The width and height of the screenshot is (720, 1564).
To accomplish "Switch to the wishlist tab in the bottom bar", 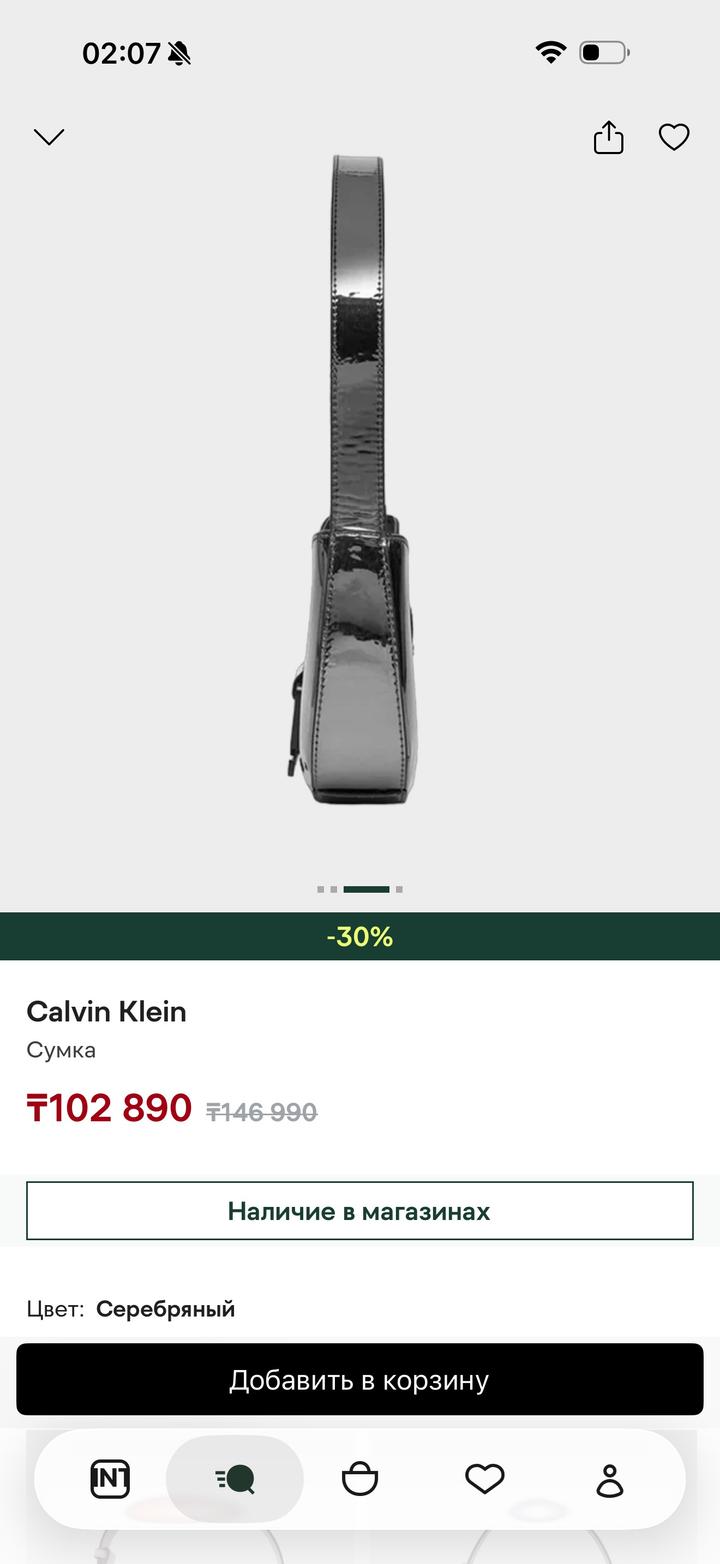I will 485,1479.
